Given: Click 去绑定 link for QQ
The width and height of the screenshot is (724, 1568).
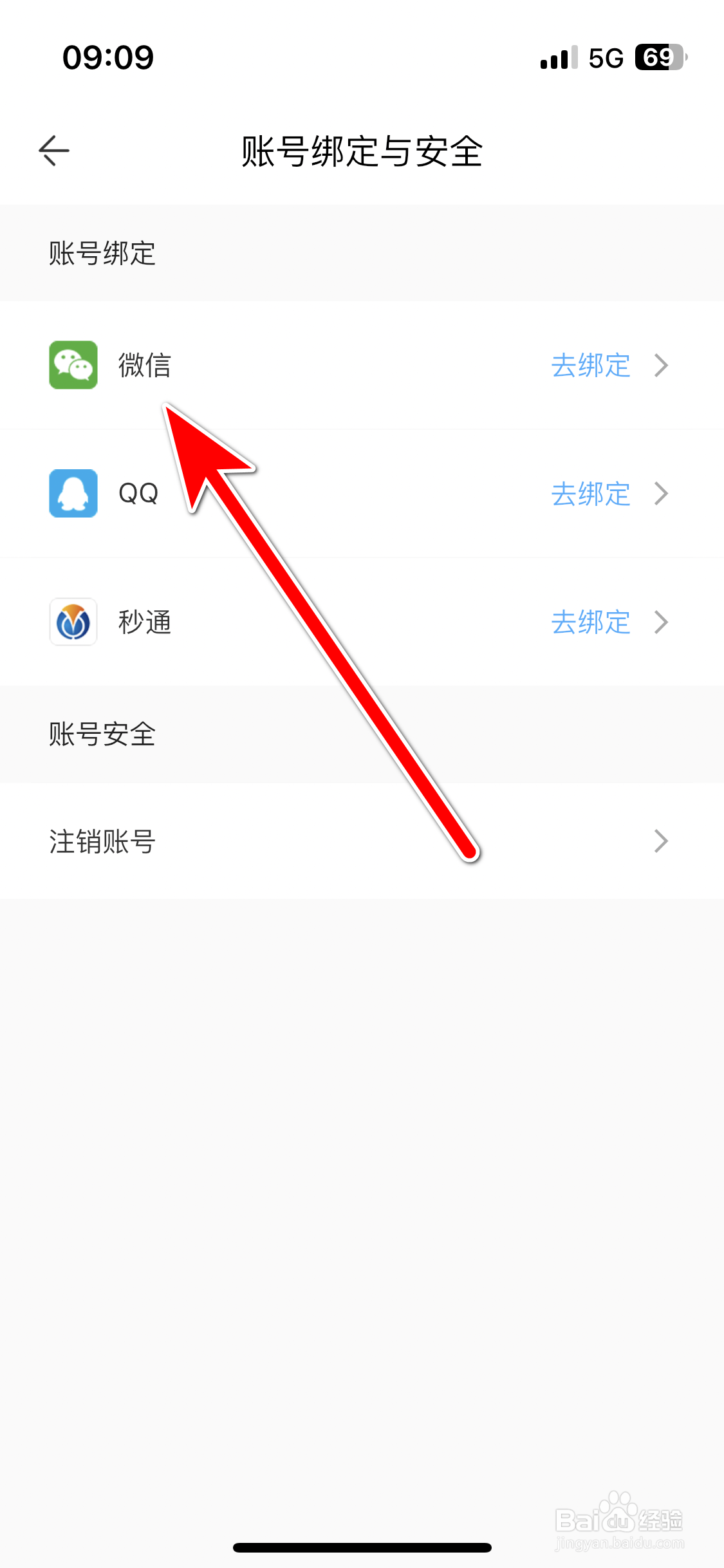Looking at the screenshot, I should pos(591,494).
